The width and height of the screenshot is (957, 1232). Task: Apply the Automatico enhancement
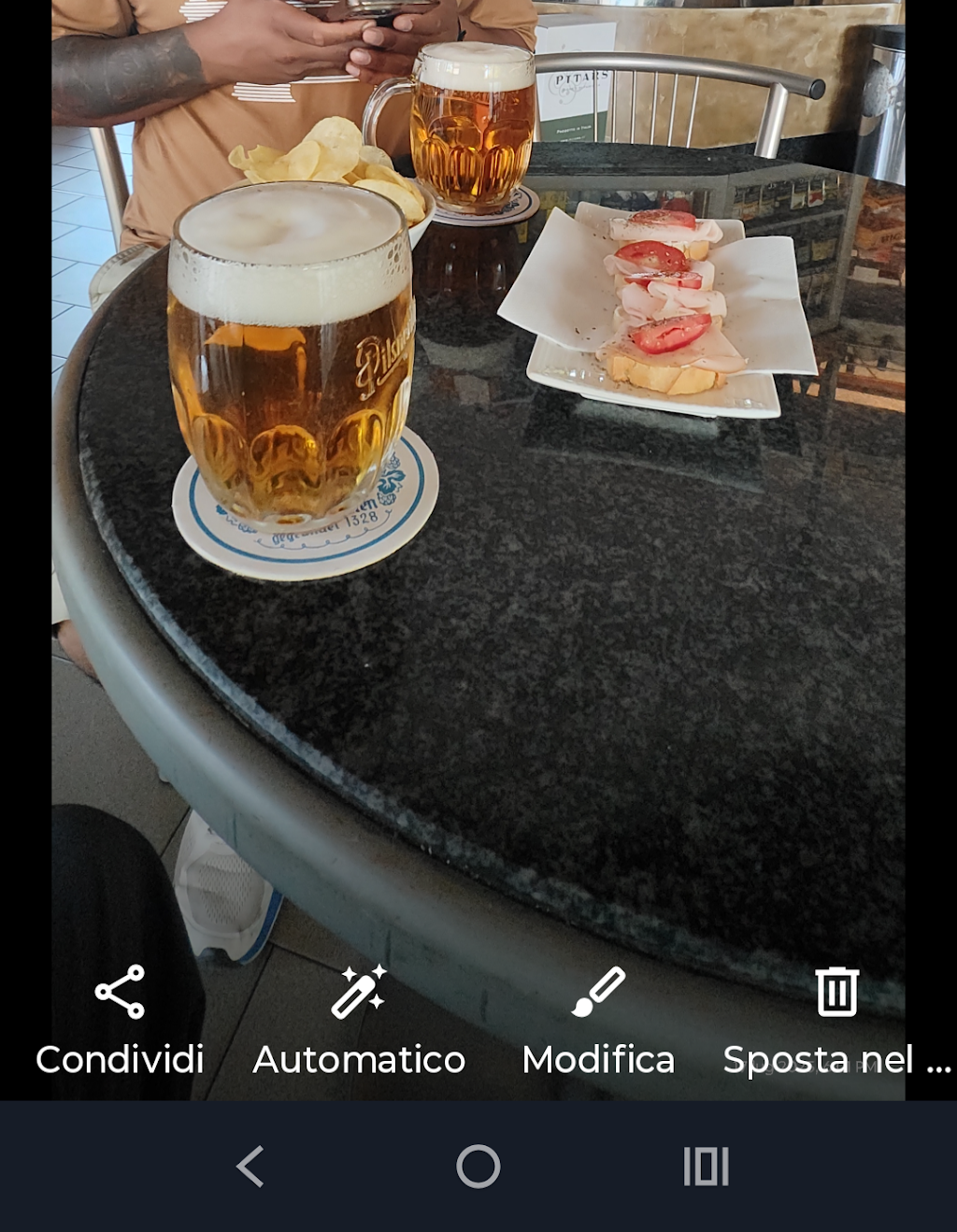[359, 1021]
